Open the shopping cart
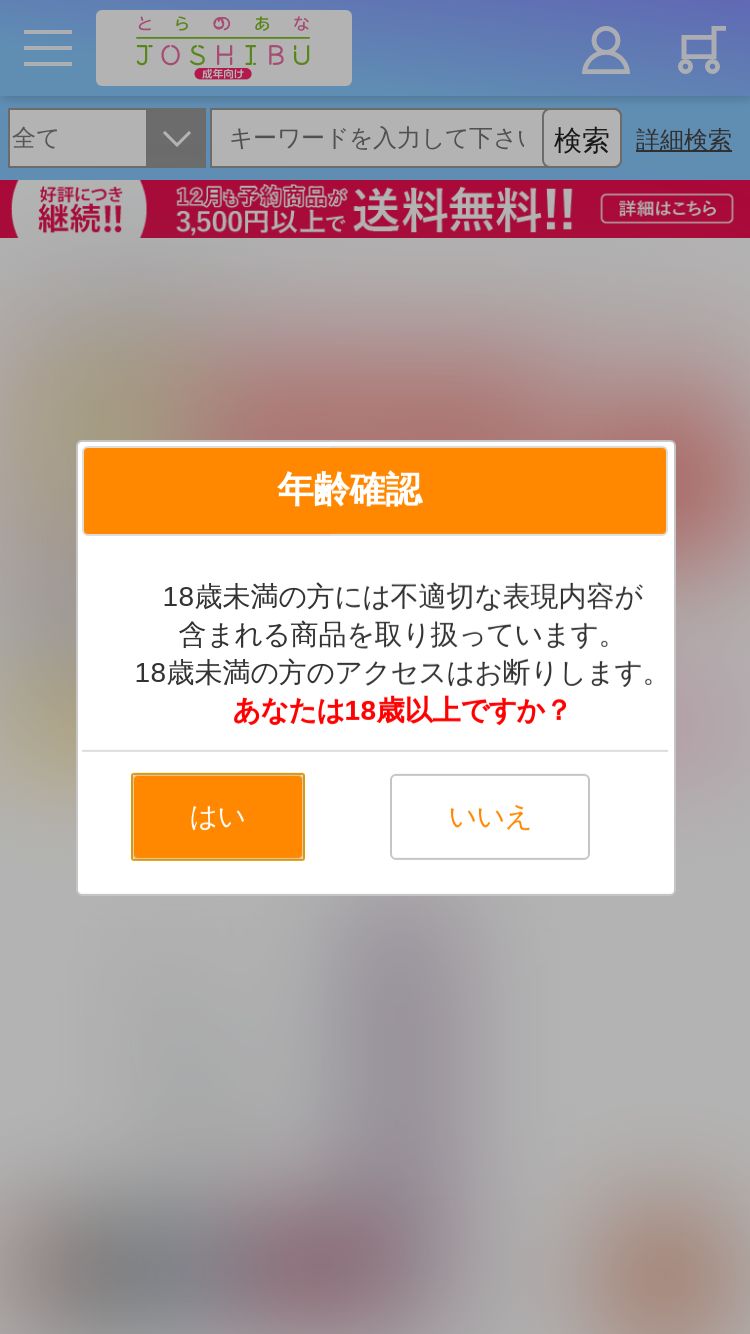 pyautogui.click(x=701, y=50)
